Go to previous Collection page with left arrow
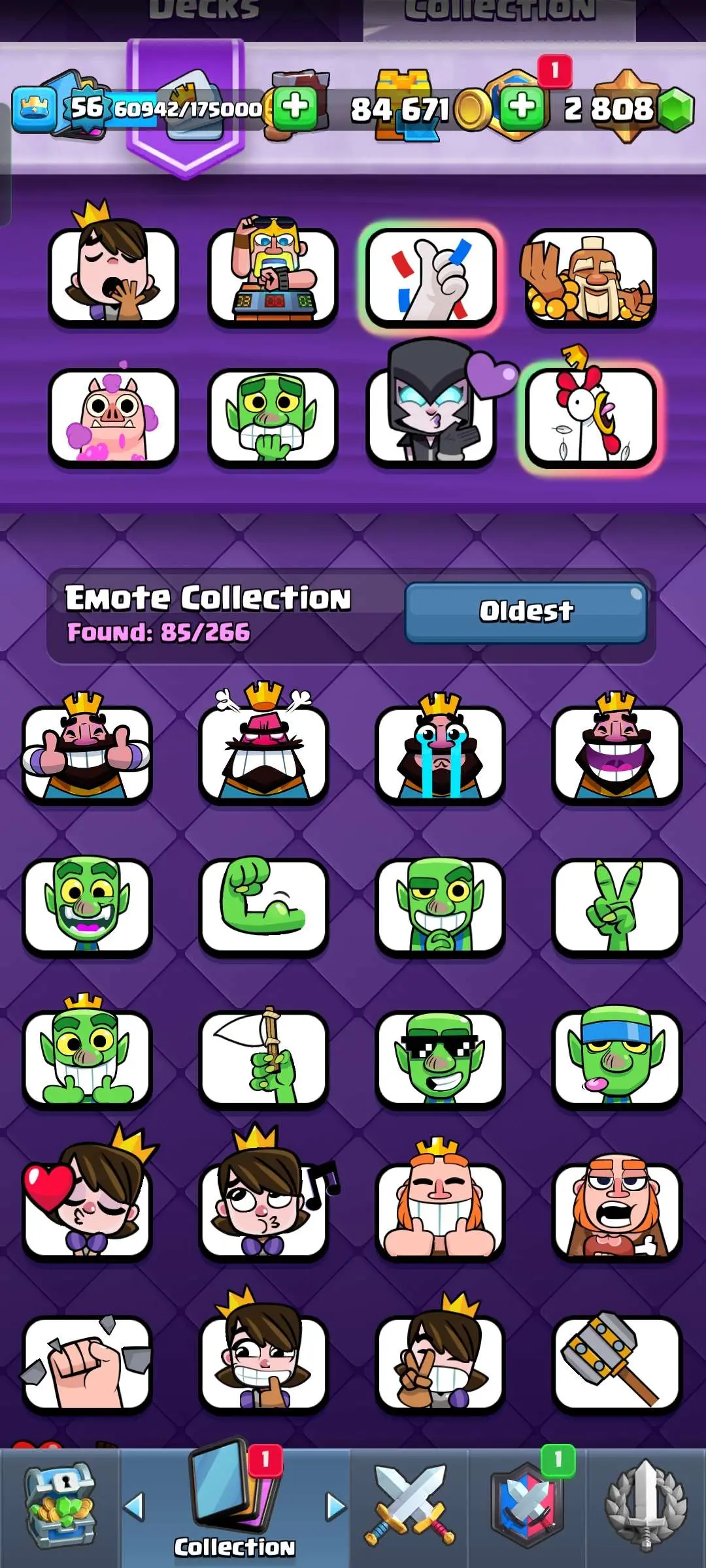706x1568 pixels. pos(134,1507)
